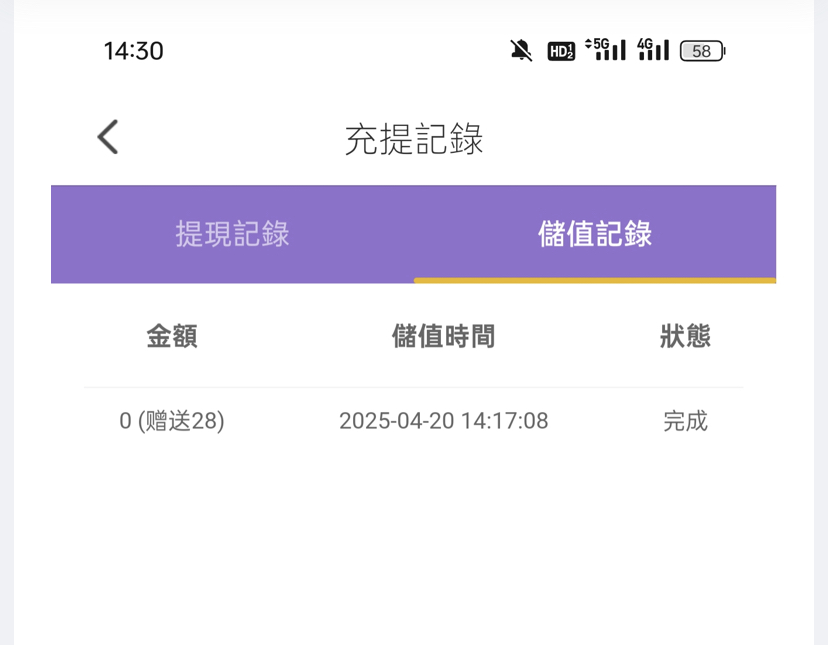Switch to the 提現記錄 tab
828x645 pixels.
coord(232,234)
